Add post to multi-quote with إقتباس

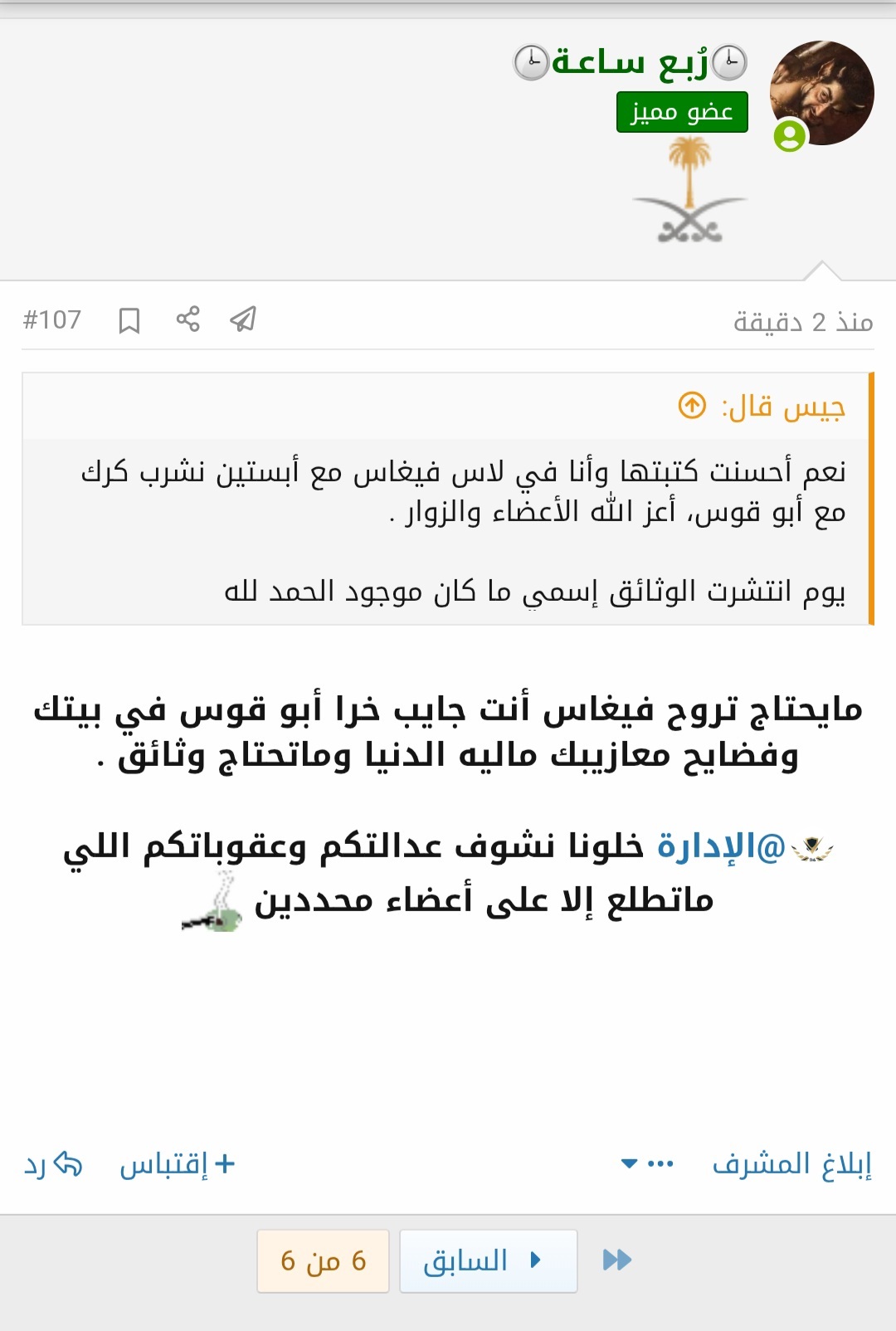click(x=178, y=1164)
